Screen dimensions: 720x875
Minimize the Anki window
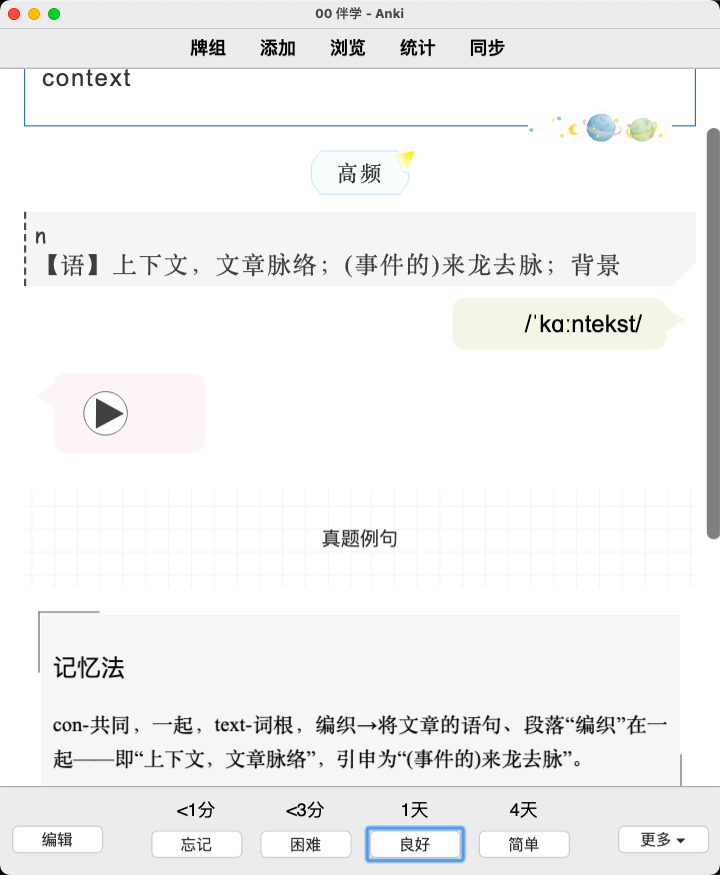tap(34, 14)
